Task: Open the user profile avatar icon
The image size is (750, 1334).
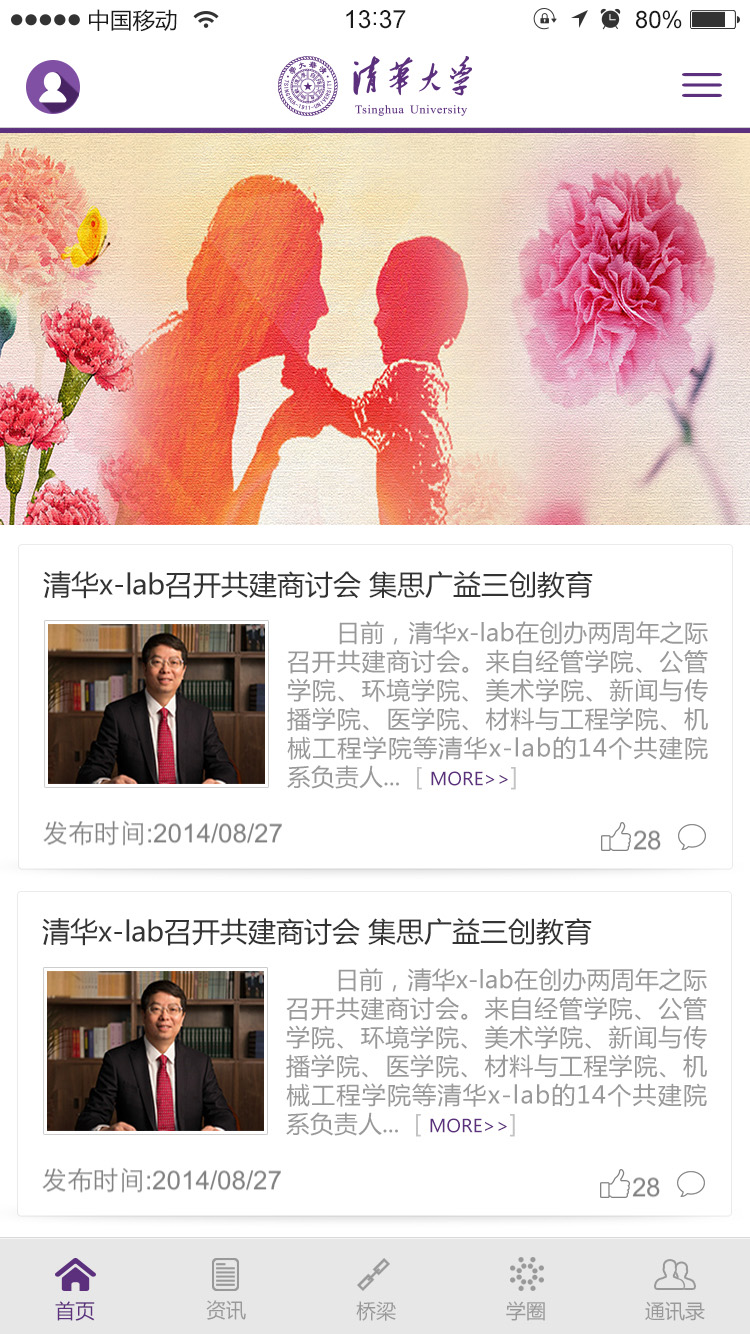Action: coord(53,87)
